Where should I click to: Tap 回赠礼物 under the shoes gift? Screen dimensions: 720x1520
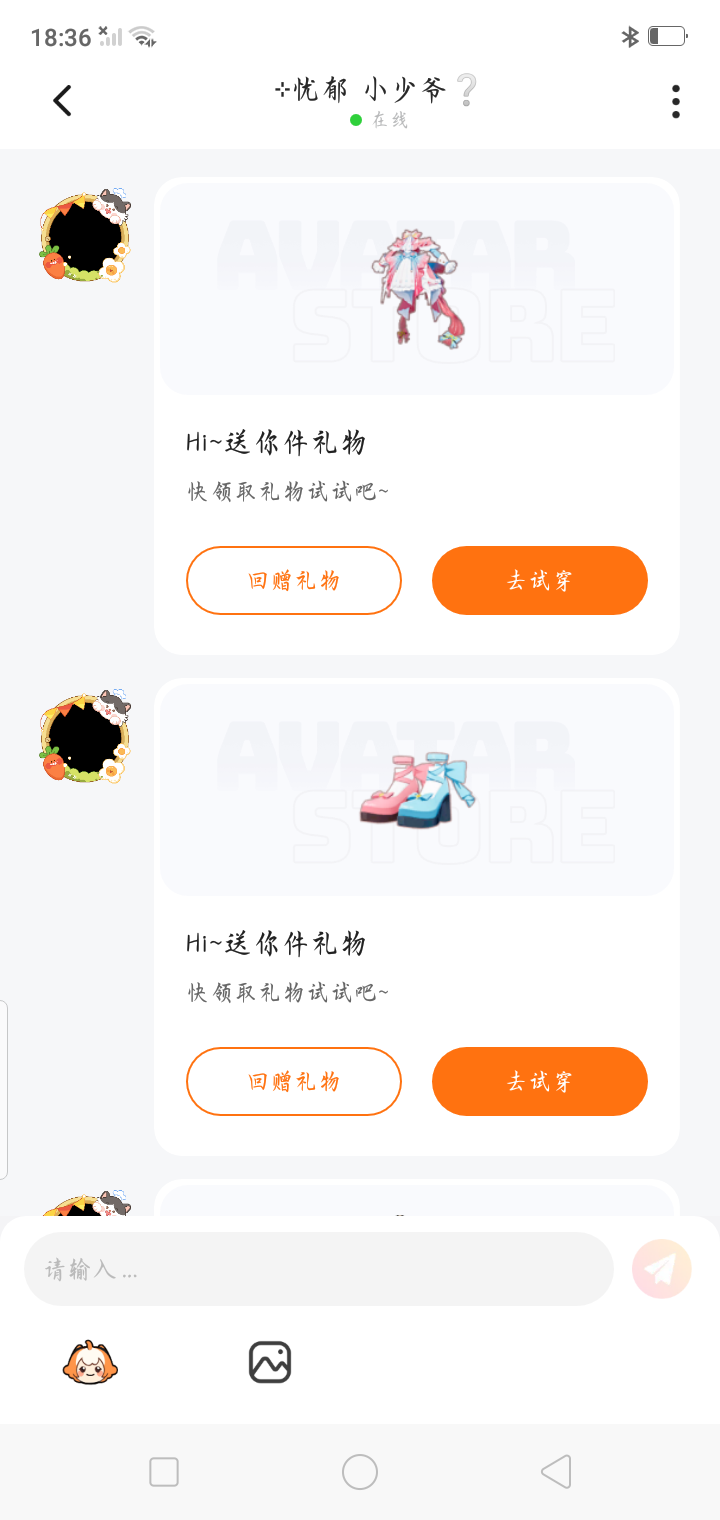pos(293,1081)
